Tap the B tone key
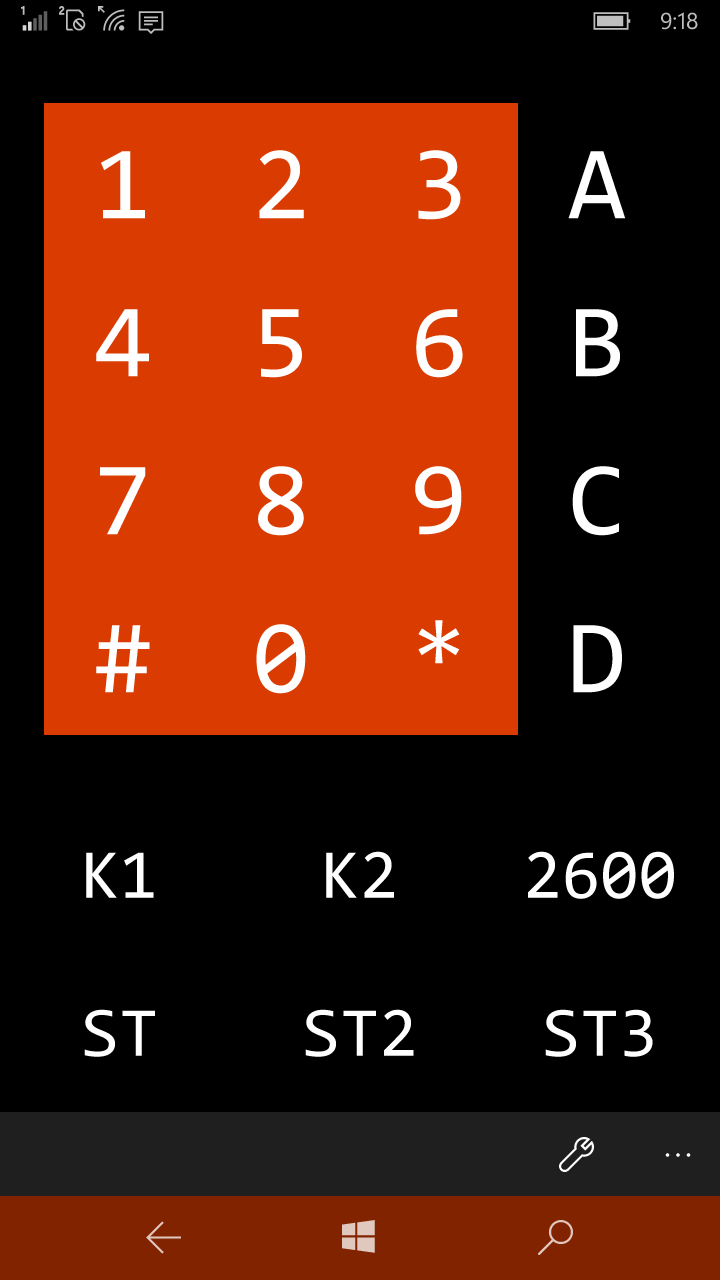The height and width of the screenshot is (1280, 720). click(597, 344)
